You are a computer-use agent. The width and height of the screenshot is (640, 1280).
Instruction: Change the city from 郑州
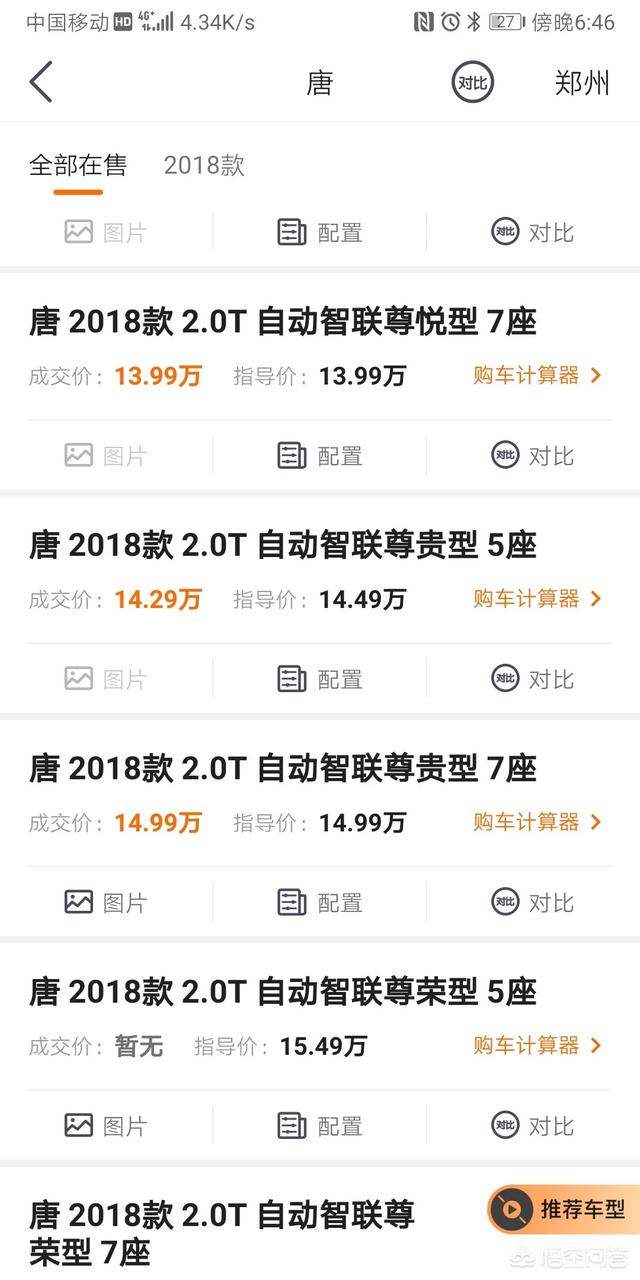point(582,83)
